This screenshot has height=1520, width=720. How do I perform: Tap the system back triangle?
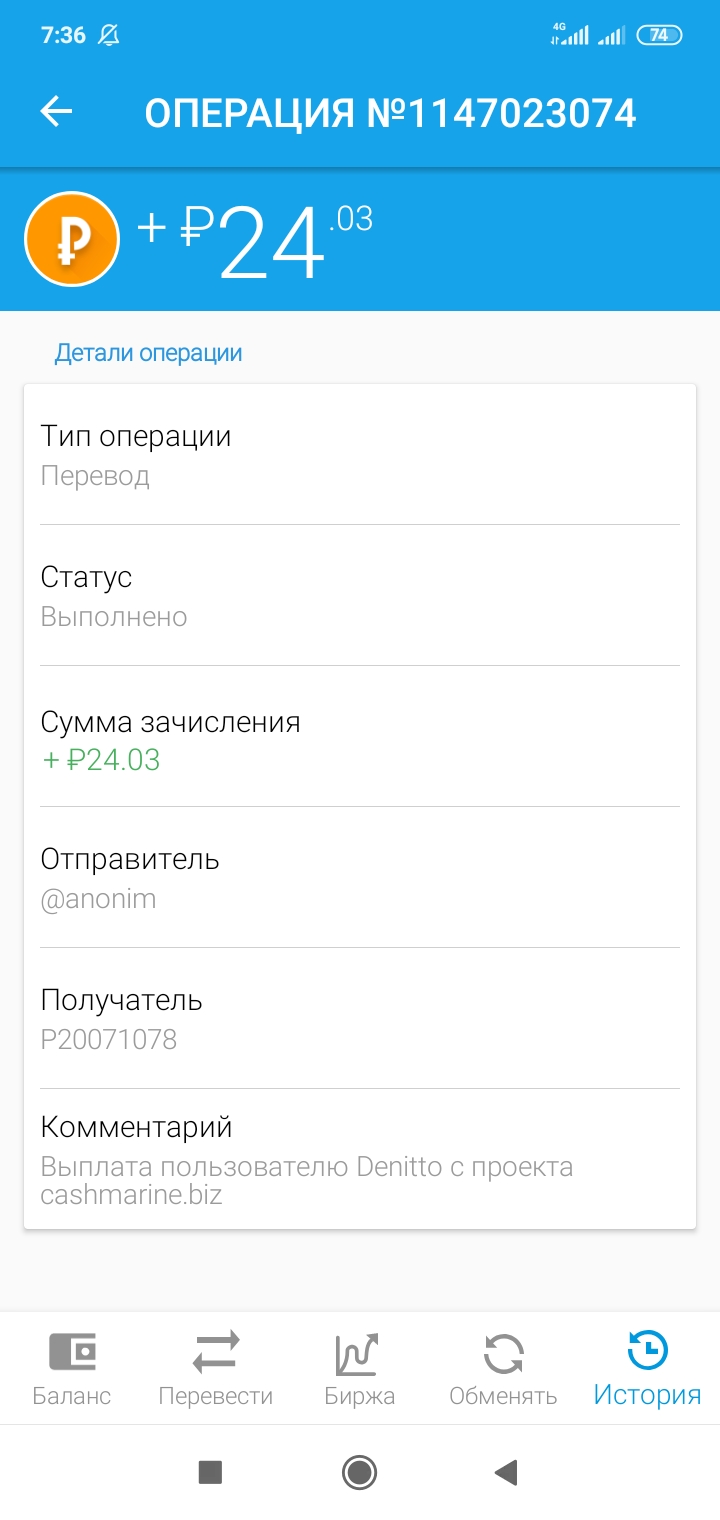point(506,1472)
